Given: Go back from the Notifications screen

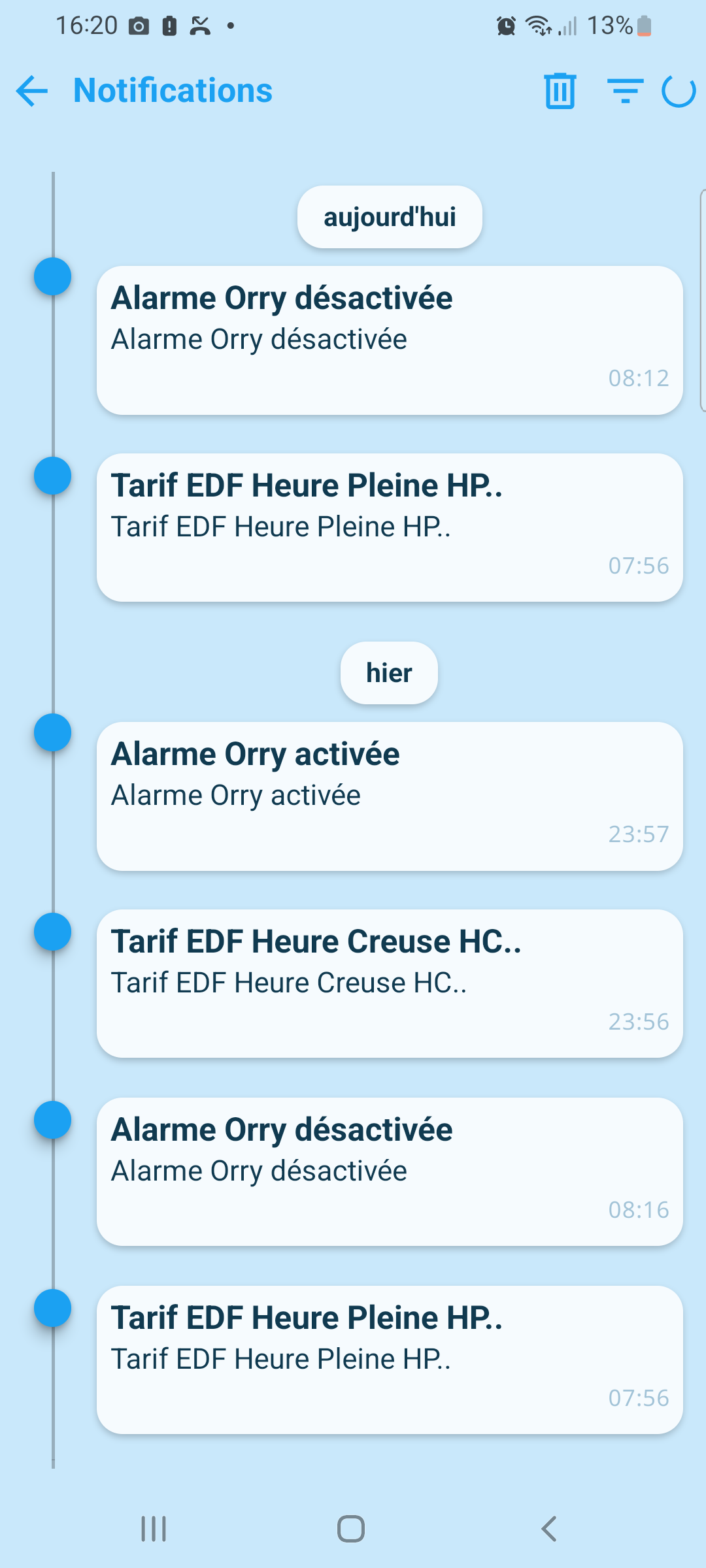Looking at the screenshot, I should 32,91.
